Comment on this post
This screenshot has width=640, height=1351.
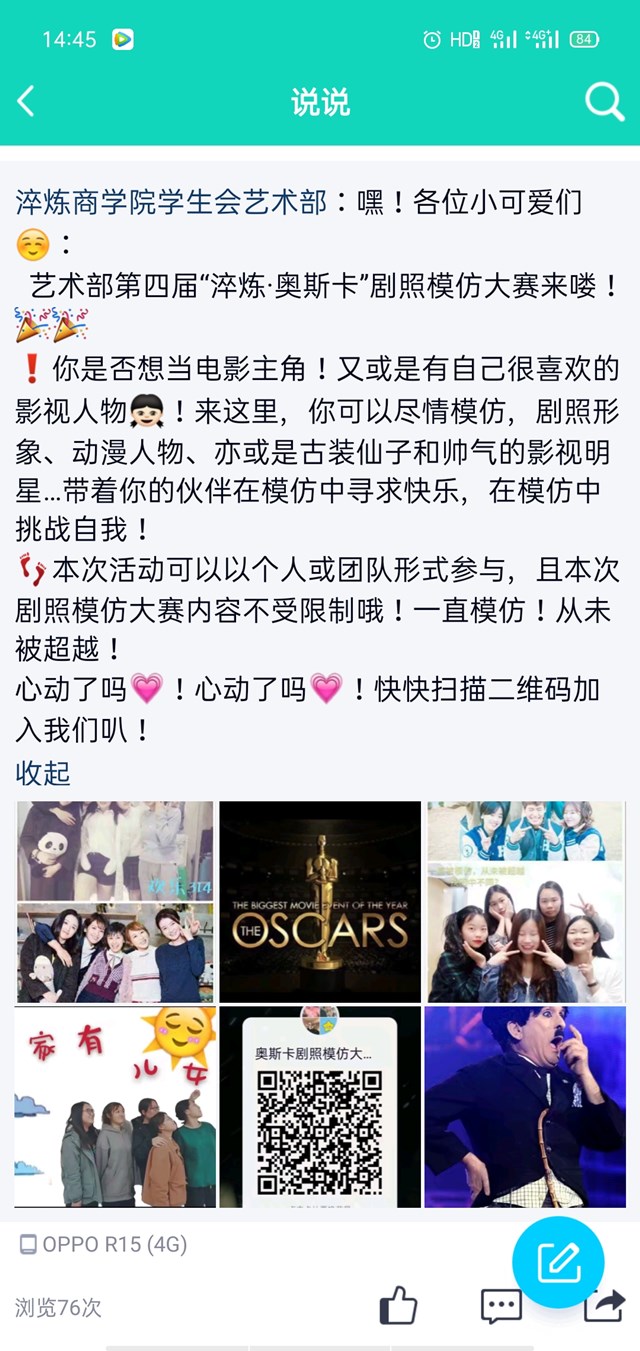(x=501, y=1306)
